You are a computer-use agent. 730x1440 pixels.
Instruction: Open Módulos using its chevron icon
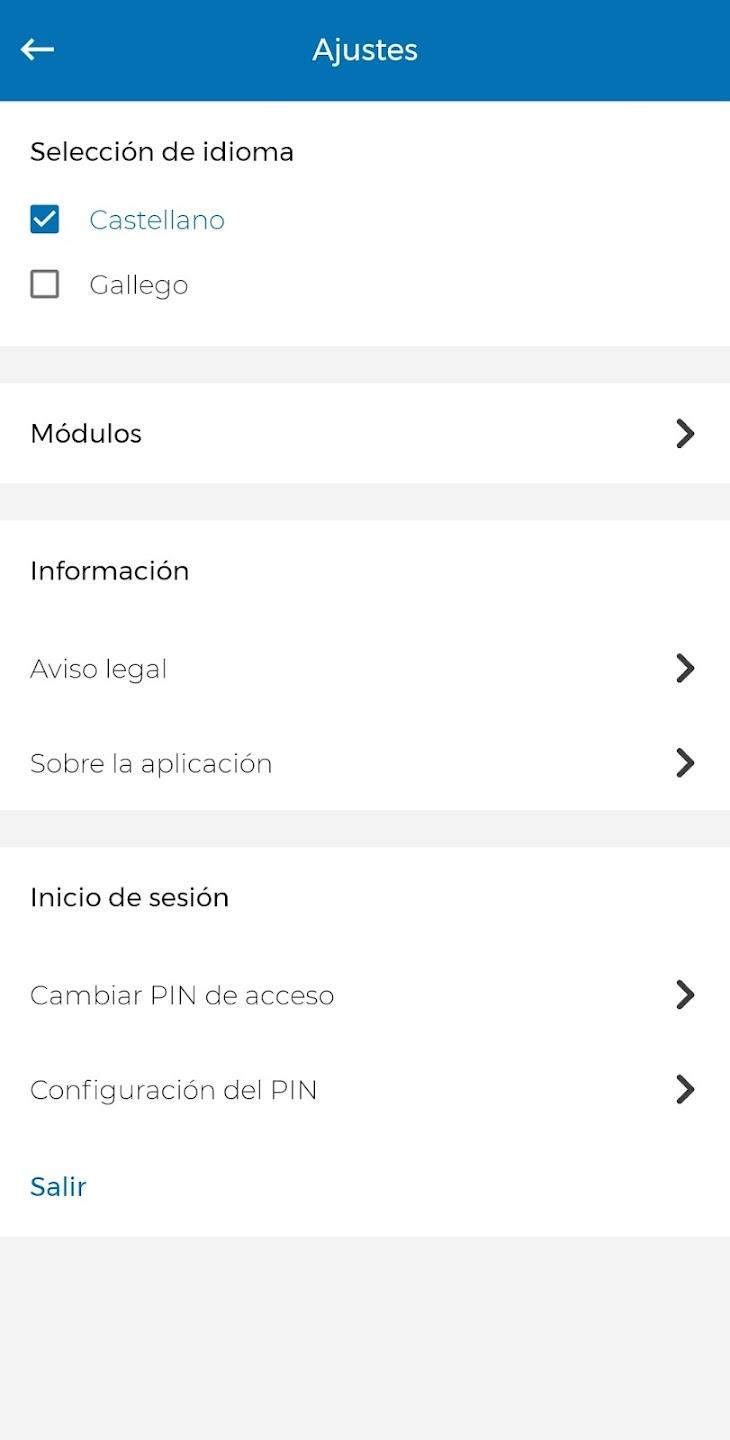pos(685,433)
